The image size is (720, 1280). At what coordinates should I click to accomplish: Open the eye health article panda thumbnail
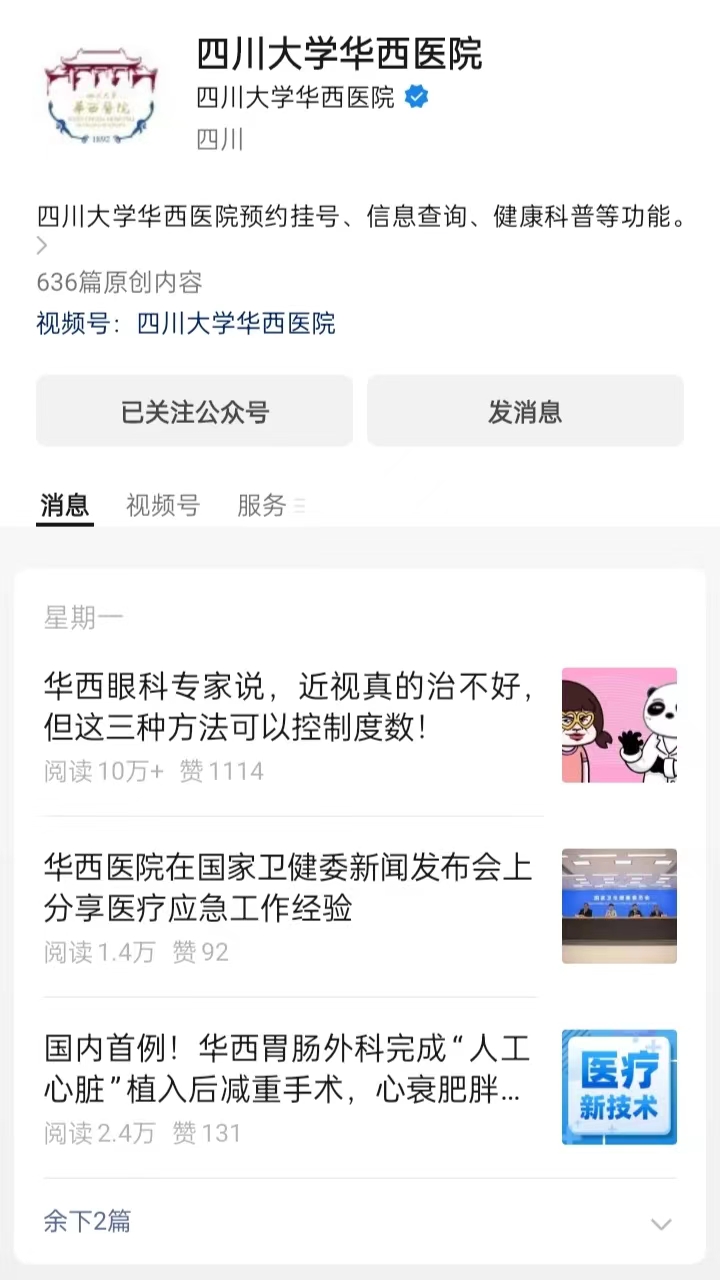pyautogui.click(x=619, y=723)
